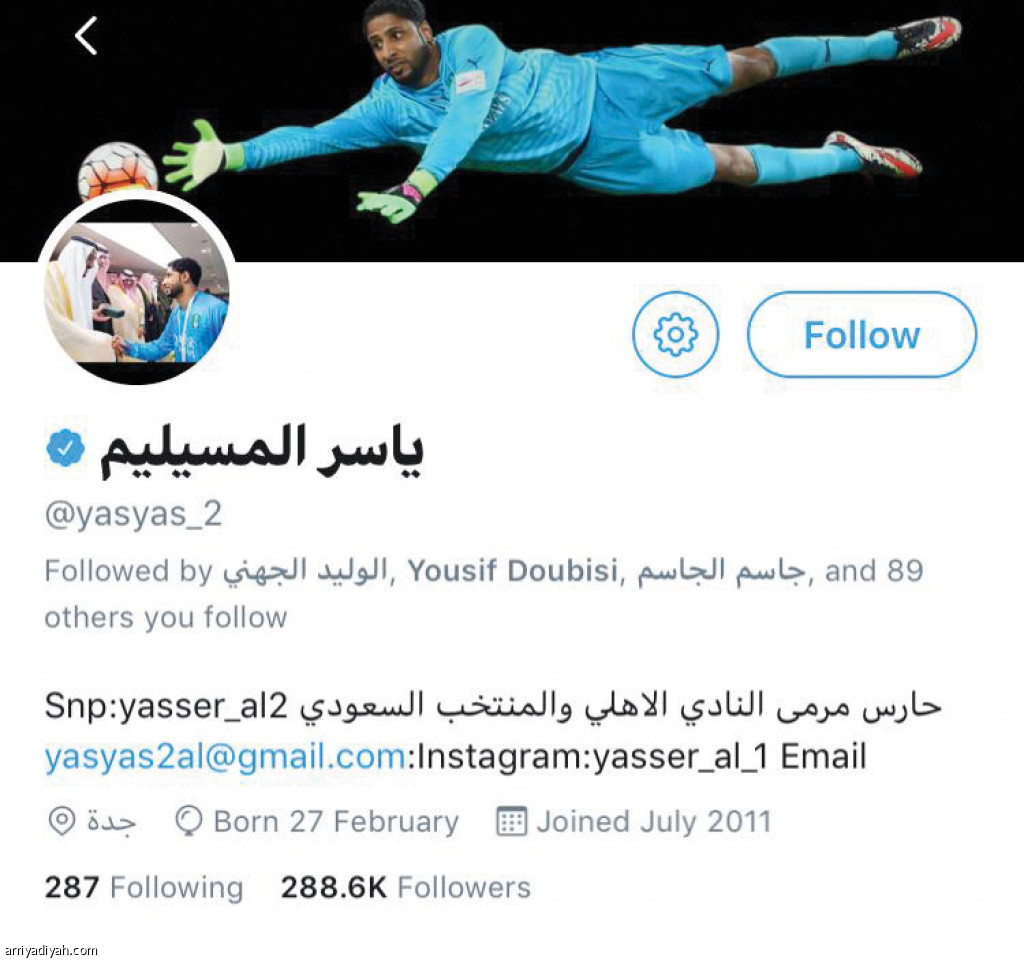
Task: Show the 288.6K Followers list
Action: [405, 887]
